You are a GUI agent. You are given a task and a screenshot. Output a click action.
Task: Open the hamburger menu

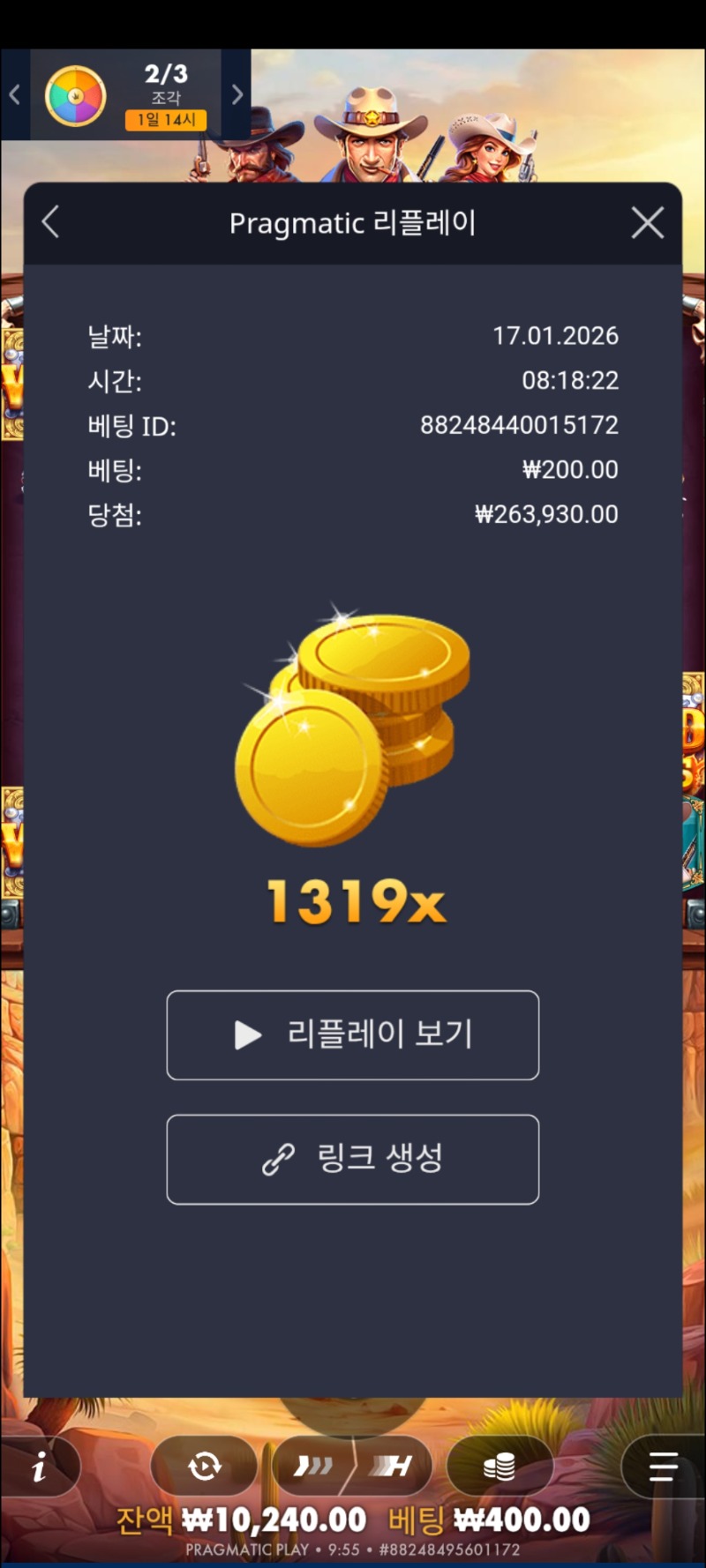663,1467
